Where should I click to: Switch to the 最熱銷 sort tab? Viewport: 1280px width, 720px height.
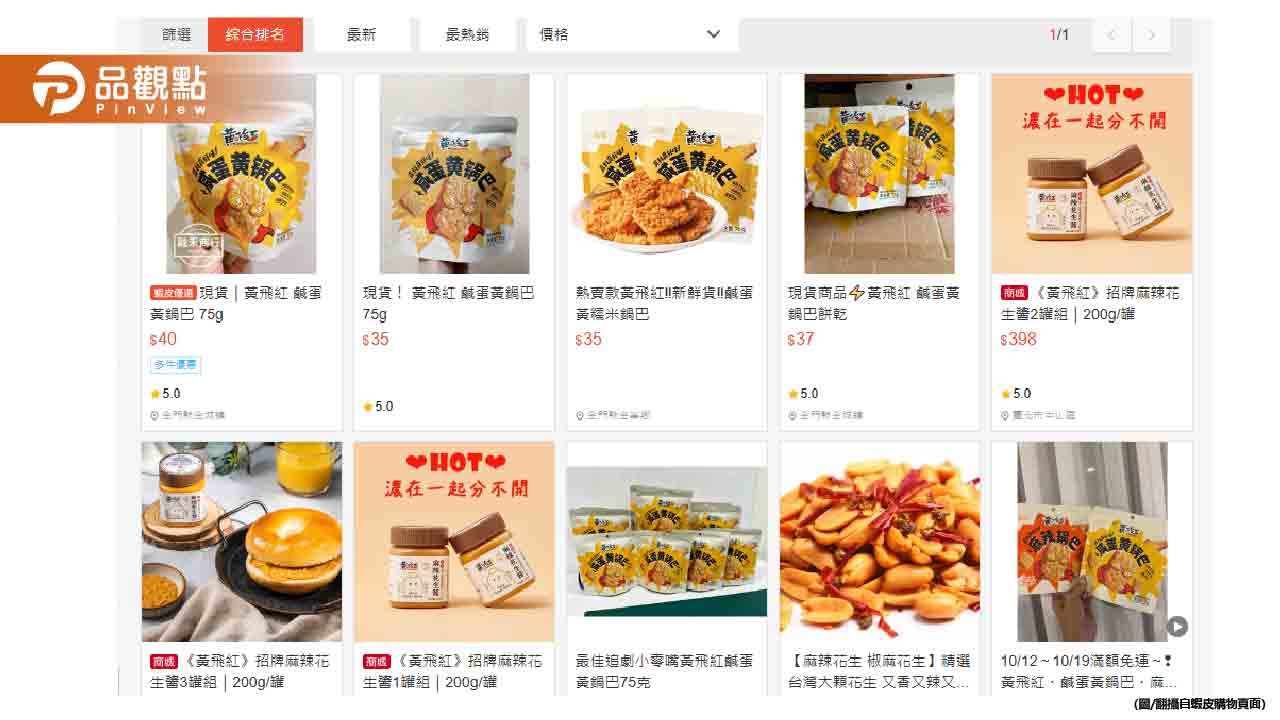tap(467, 35)
